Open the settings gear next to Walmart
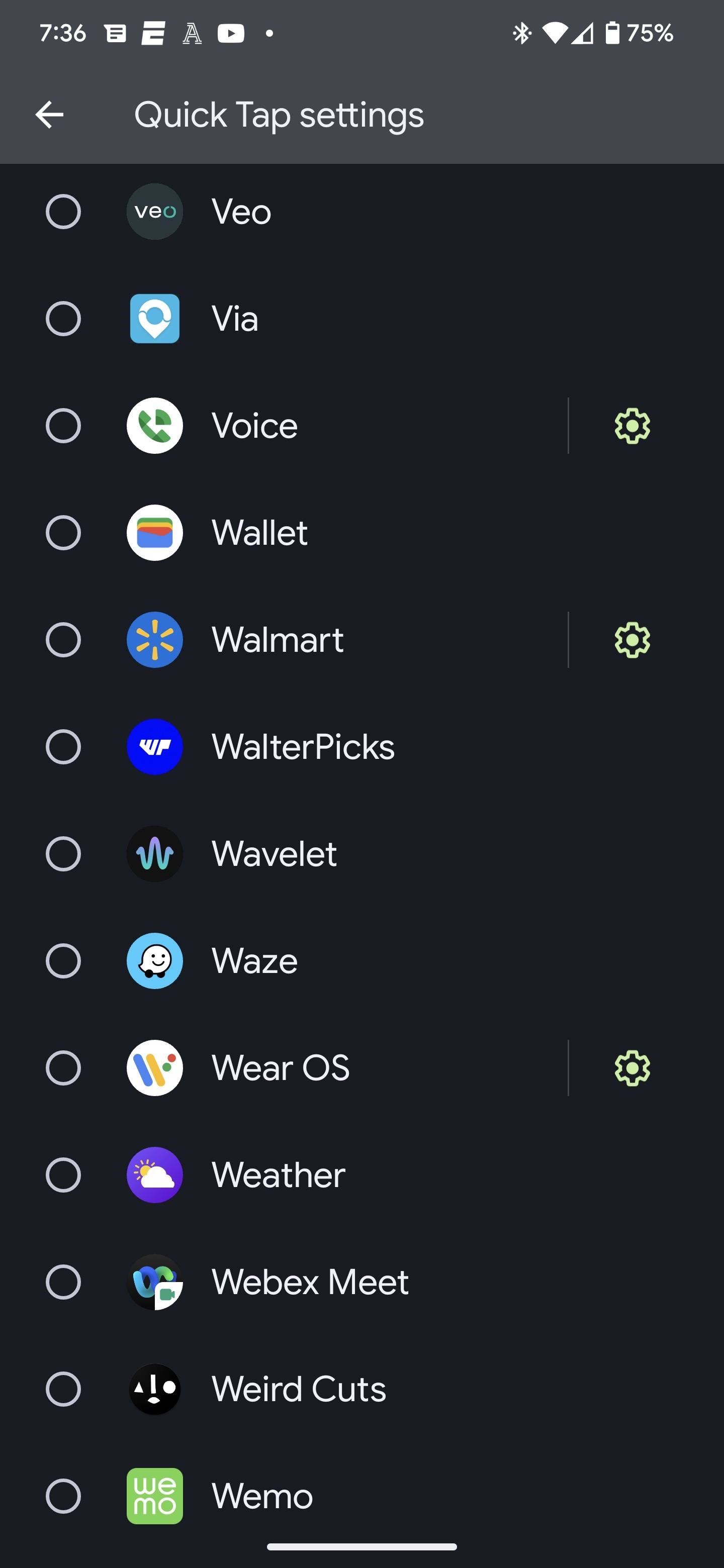The height and width of the screenshot is (1568, 724). pos(632,640)
